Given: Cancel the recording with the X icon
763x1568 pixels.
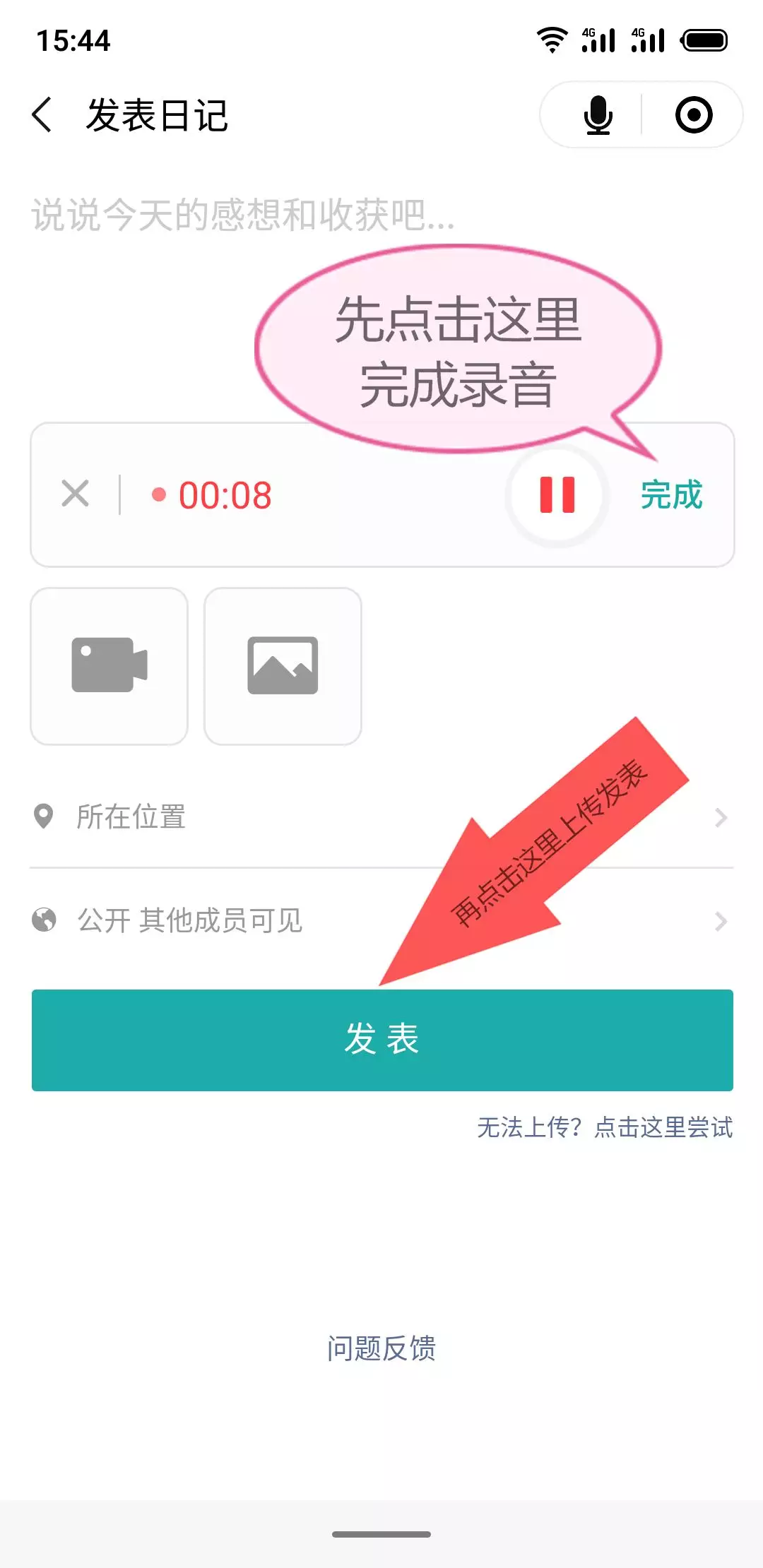Looking at the screenshot, I should (75, 494).
